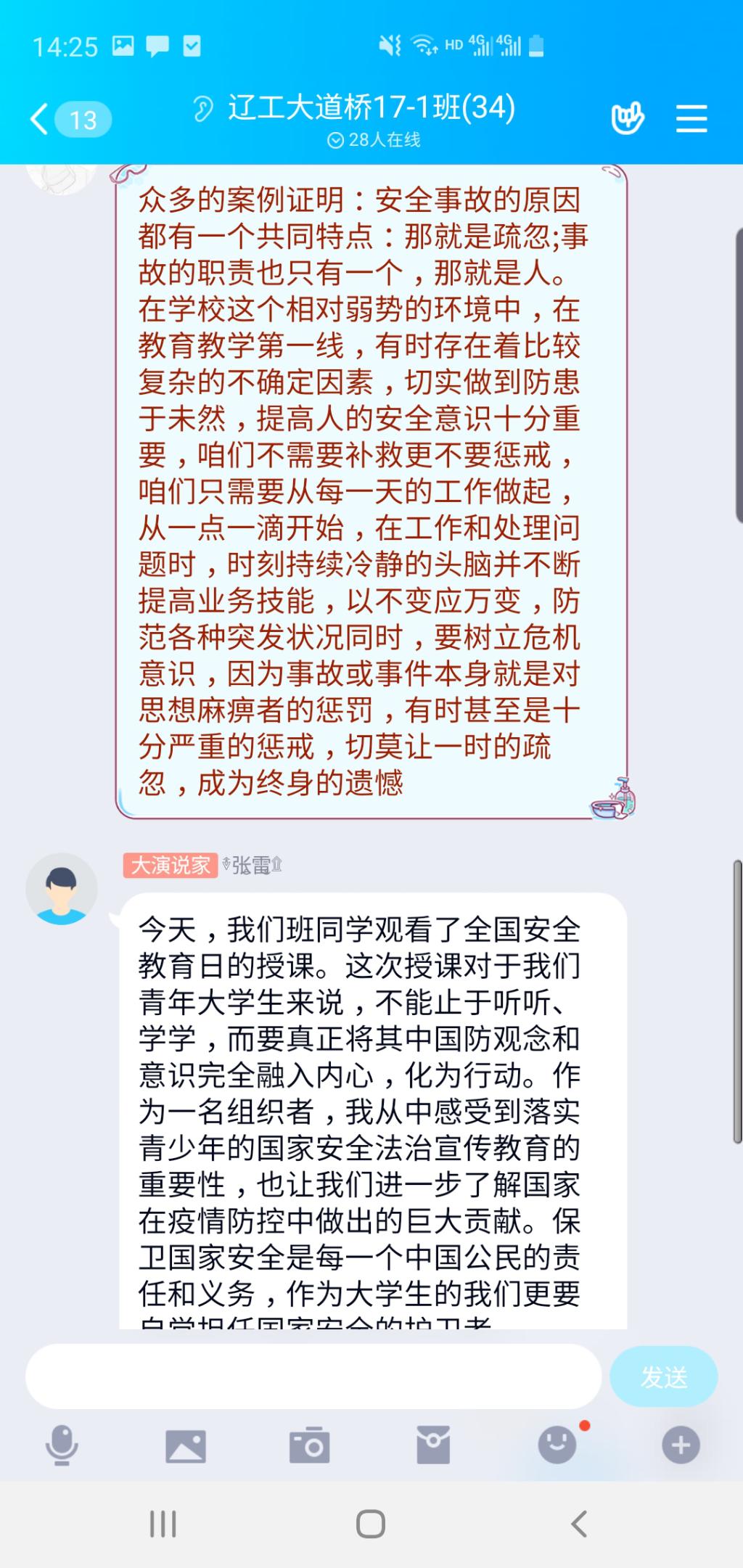Tap the system home button
The image size is (743, 1568).
(x=371, y=1524)
